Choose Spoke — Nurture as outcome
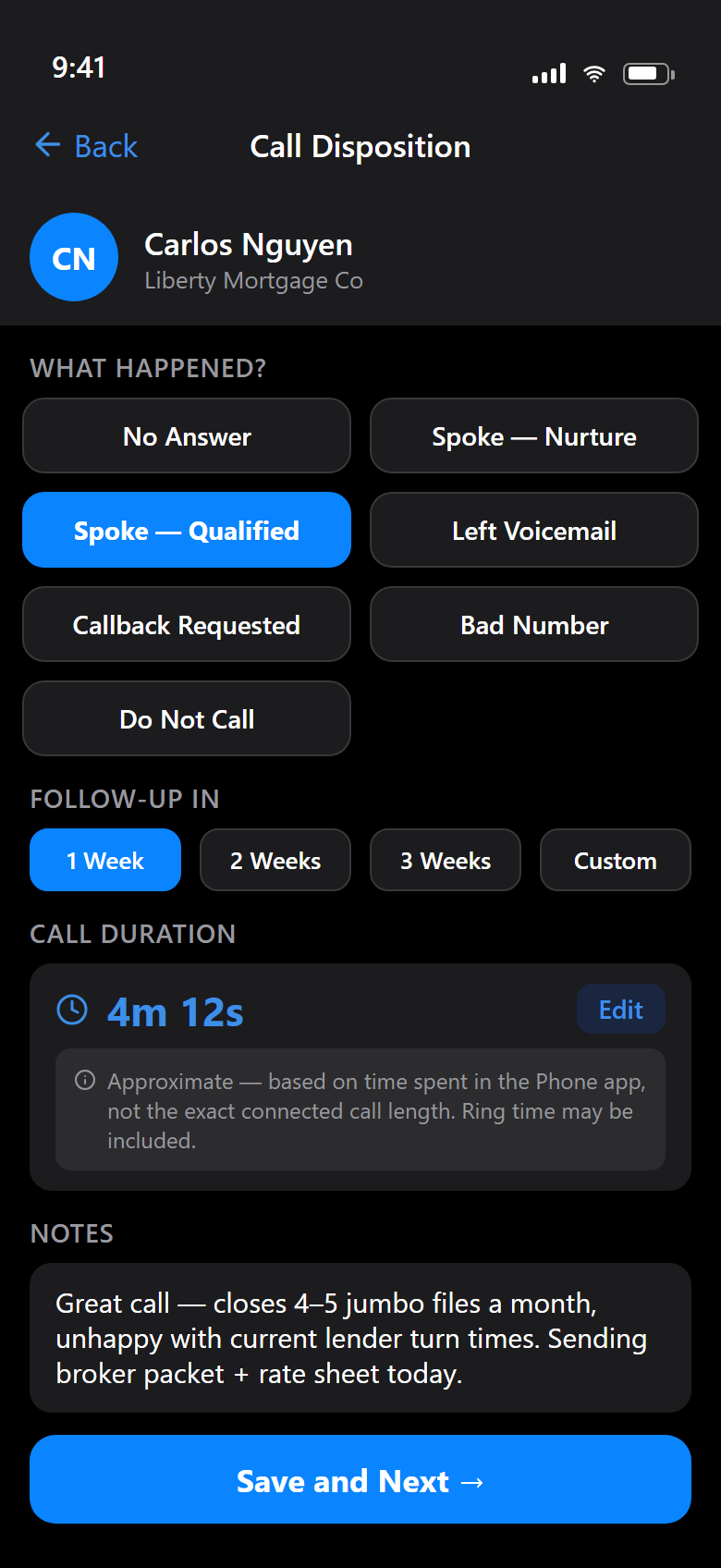 [x=534, y=435]
